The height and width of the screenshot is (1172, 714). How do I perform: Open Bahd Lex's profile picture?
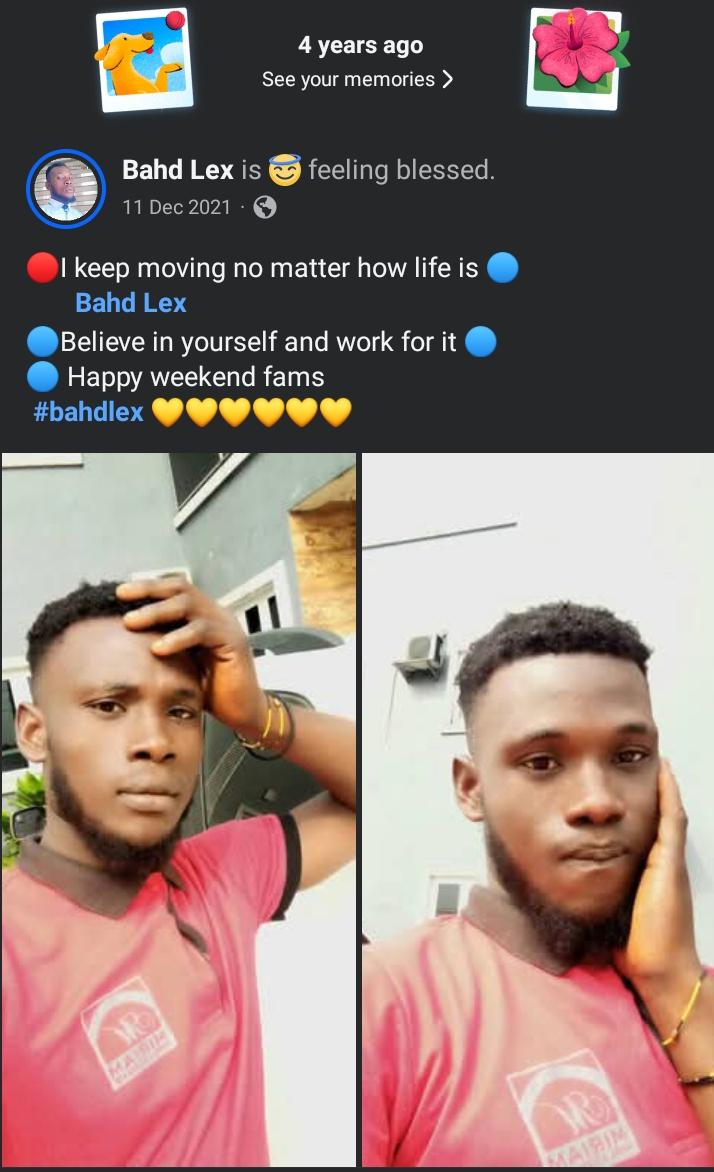click(x=66, y=189)
